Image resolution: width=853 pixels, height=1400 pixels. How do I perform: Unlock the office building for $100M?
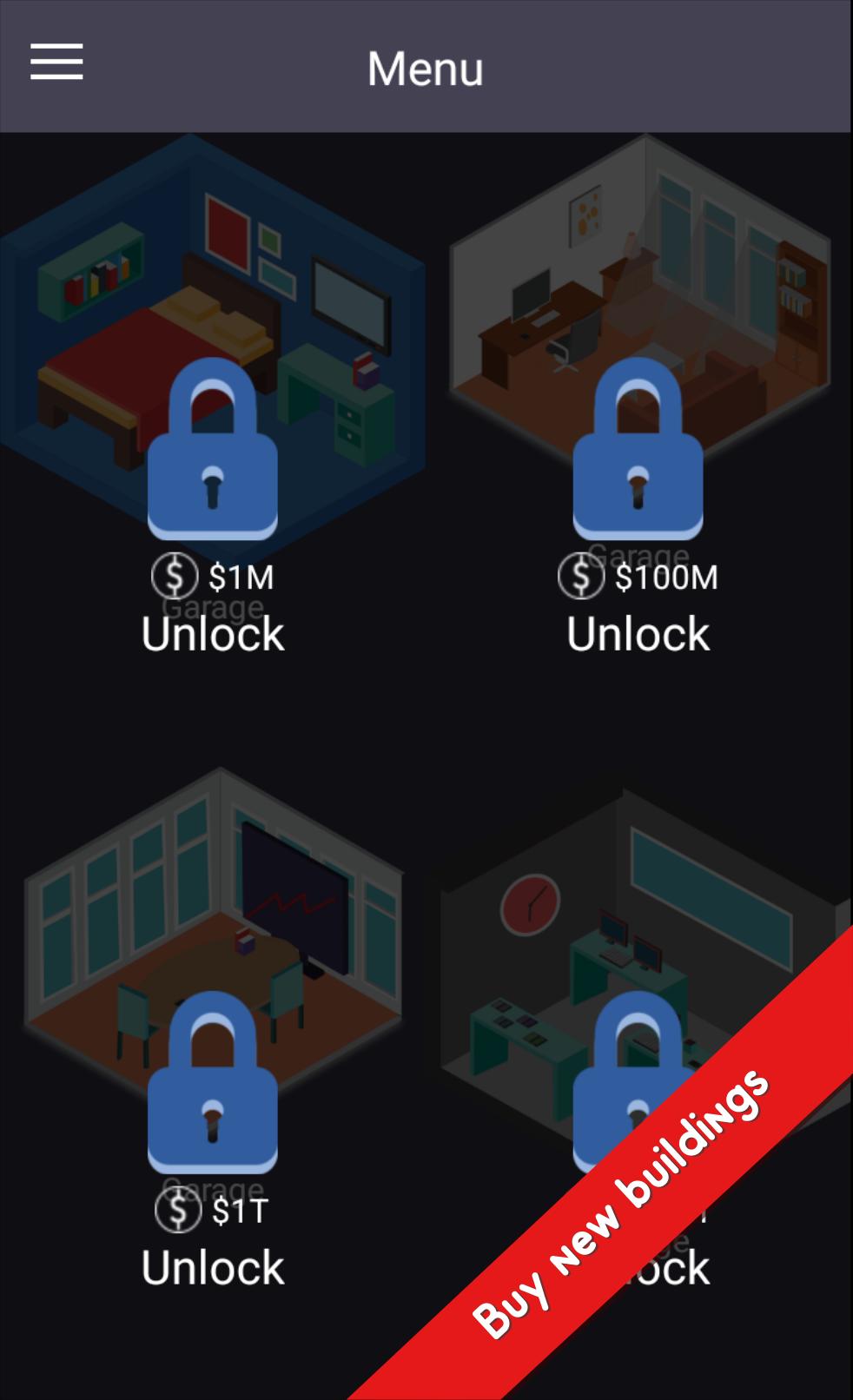click(638, 633)
